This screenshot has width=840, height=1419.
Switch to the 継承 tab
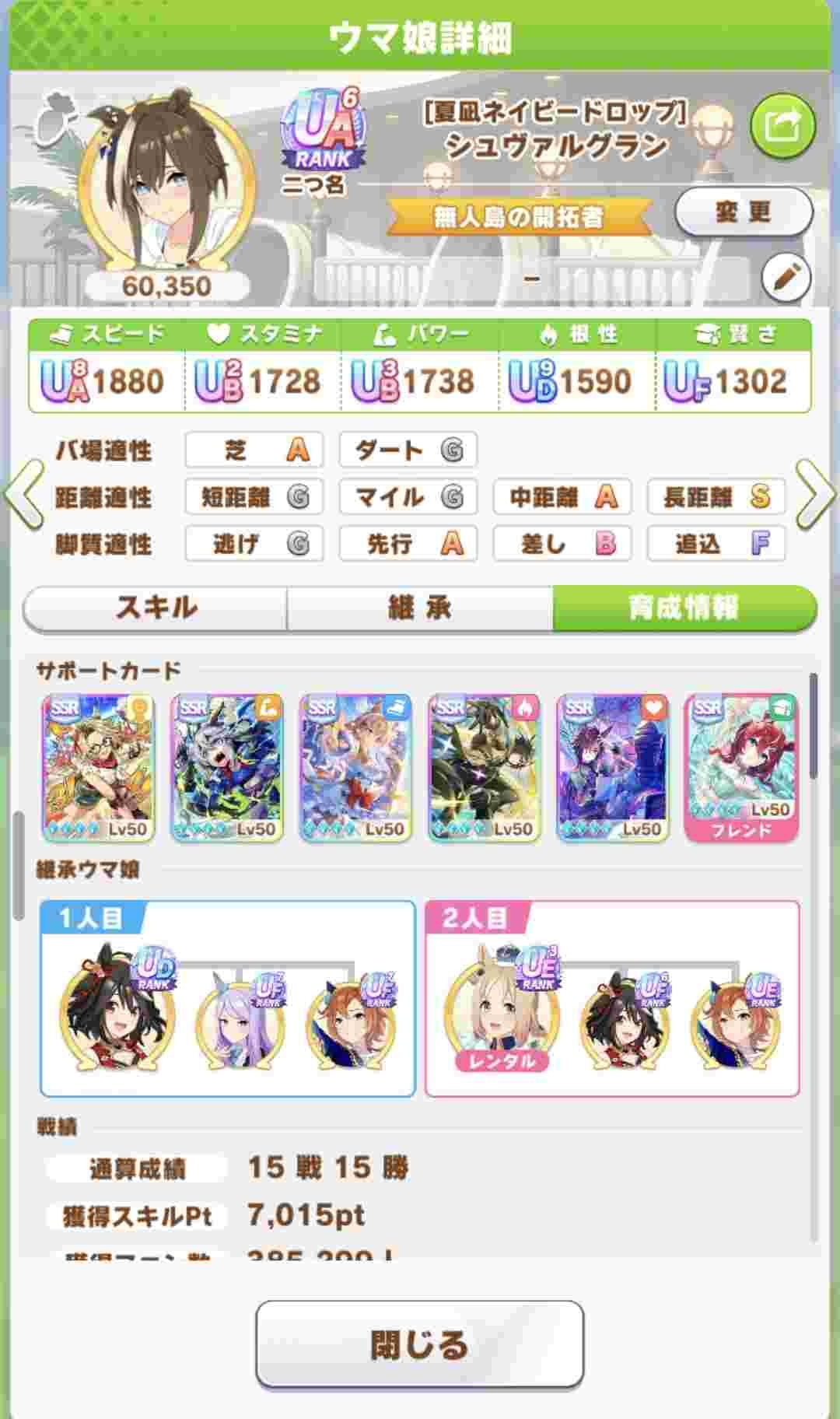(420, 608)
